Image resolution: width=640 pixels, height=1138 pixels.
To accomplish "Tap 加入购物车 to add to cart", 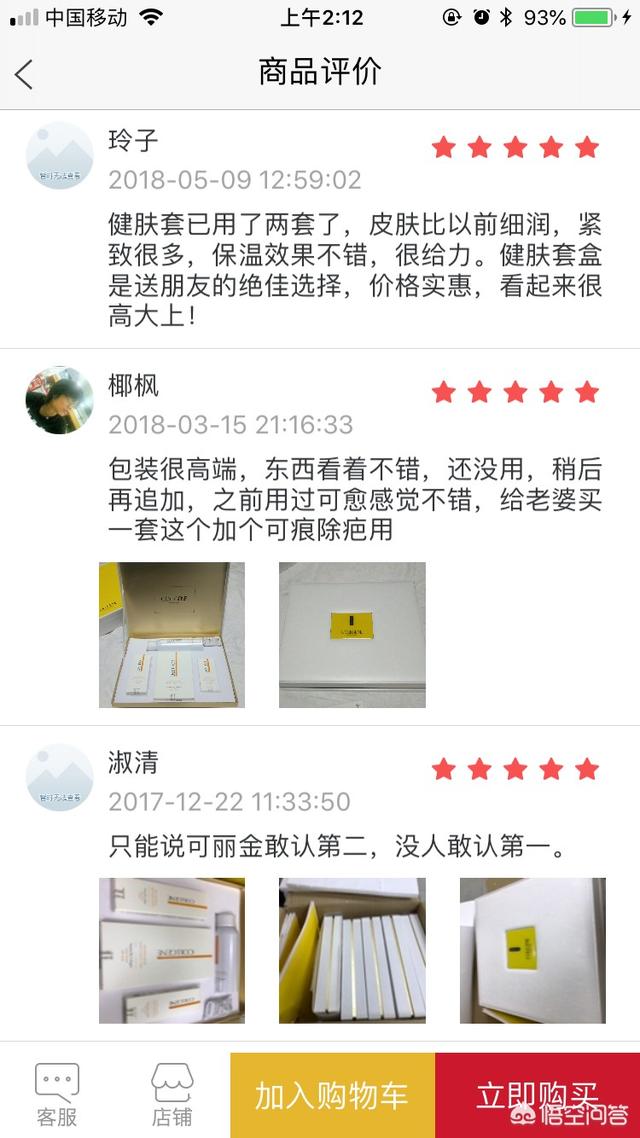I will pyautogui.click(x=332, y=1095).
